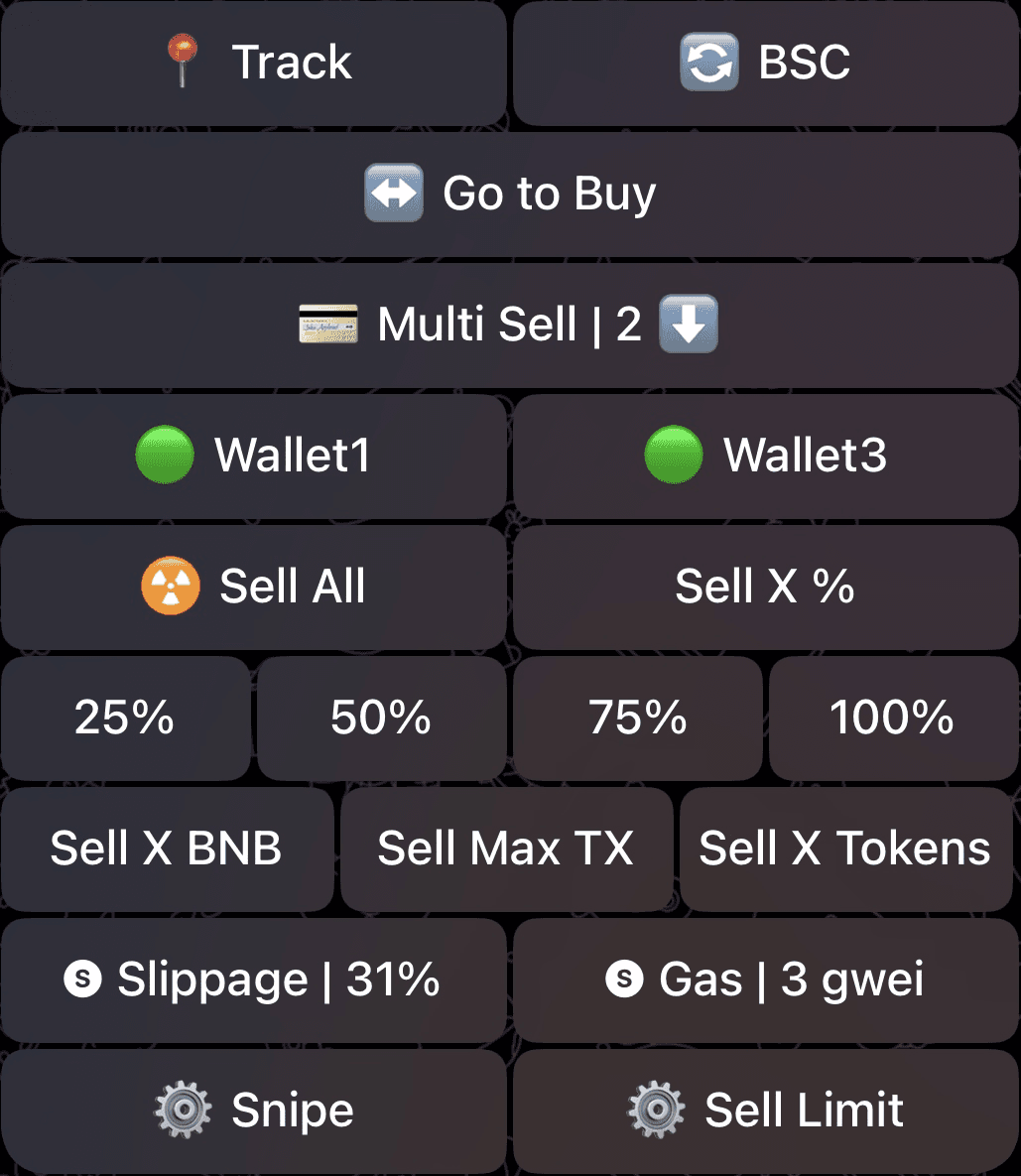This screenshot has width=1021, height=1176.
Task: Switch to Go to Buy panel
Action: click(510, 193)
